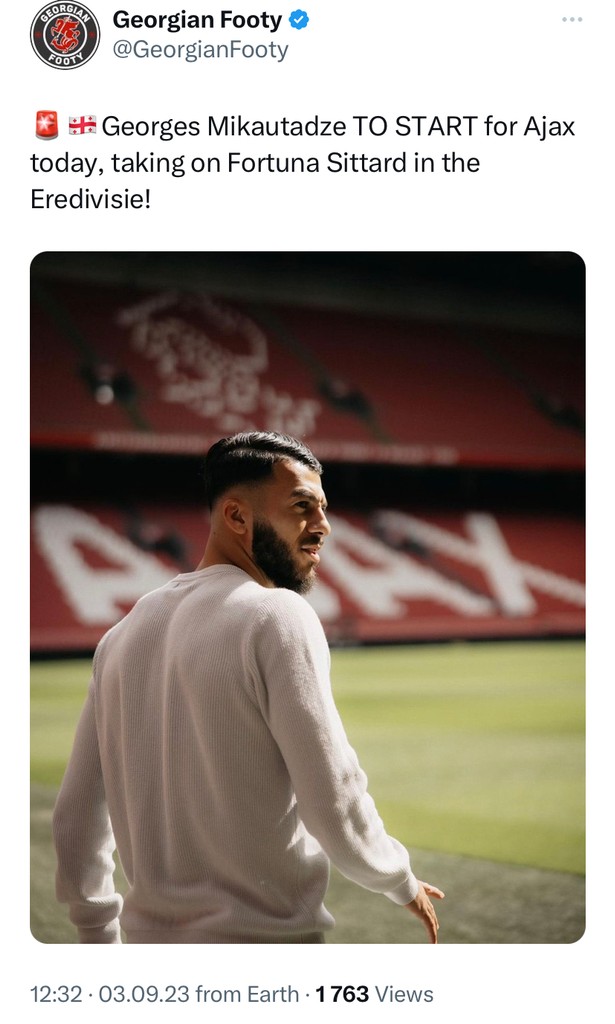Expand the attached Ajax stadium photo
Screen dimensions: 615x1024
click(307, 596)
